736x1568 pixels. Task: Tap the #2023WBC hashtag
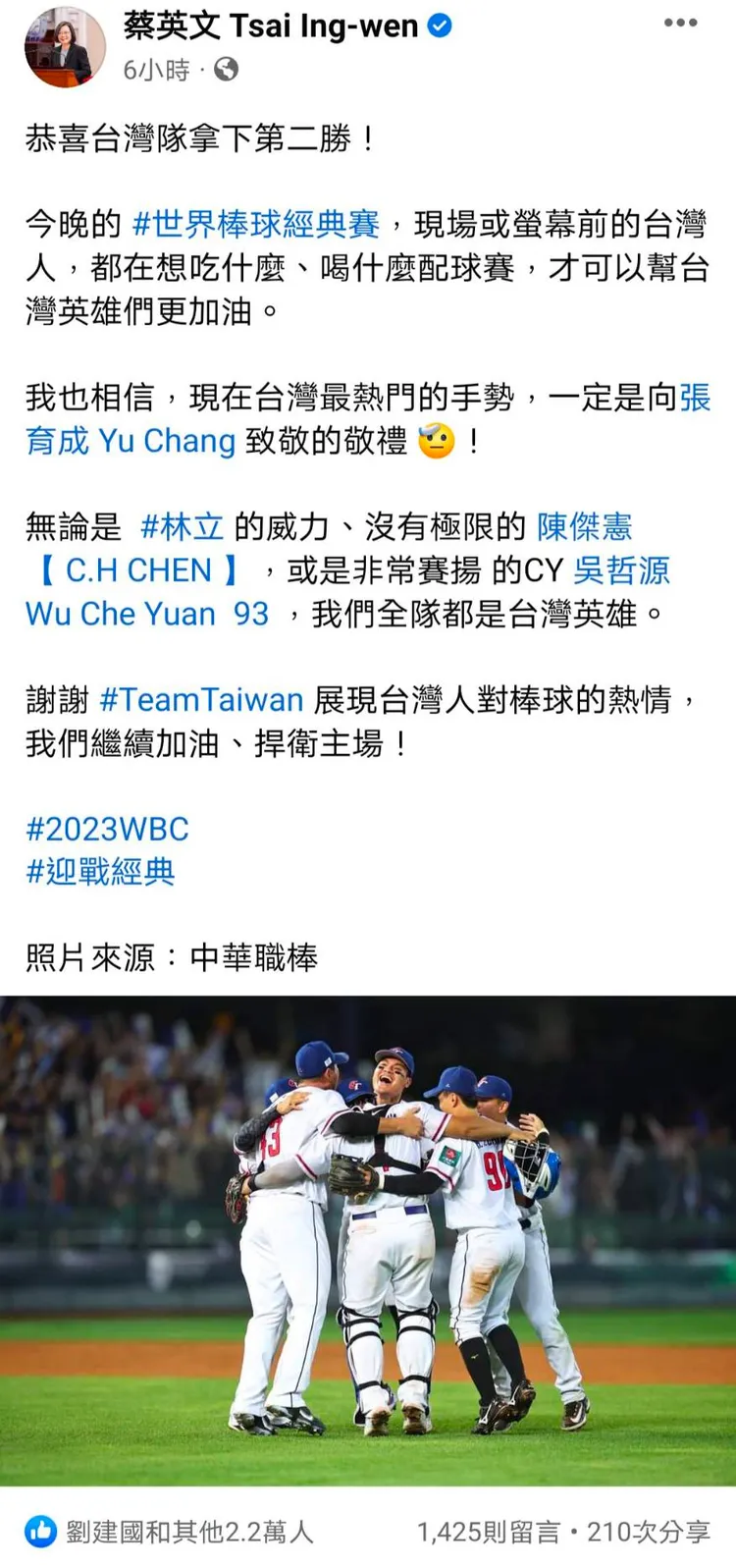click(107, 829)
